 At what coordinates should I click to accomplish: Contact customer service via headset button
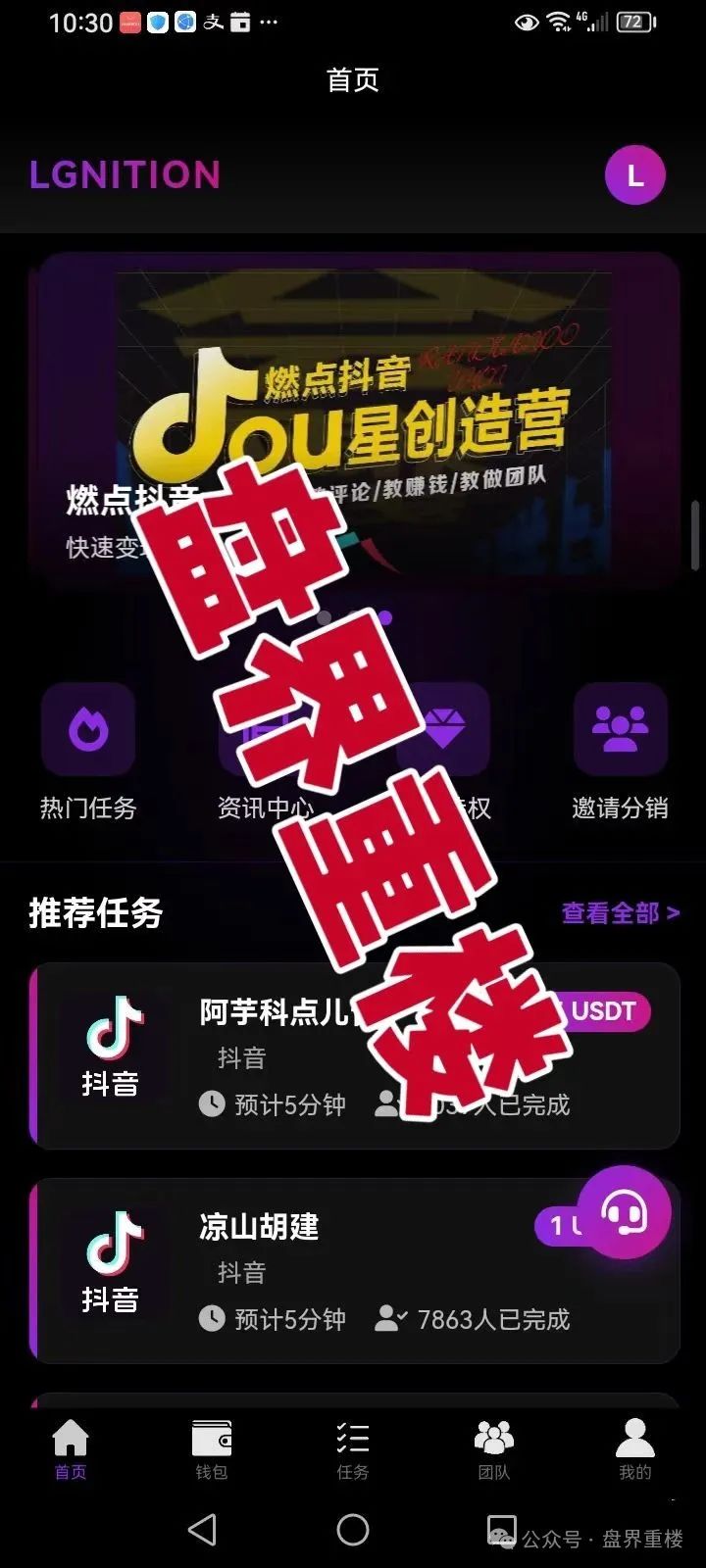pos(624,1213)
